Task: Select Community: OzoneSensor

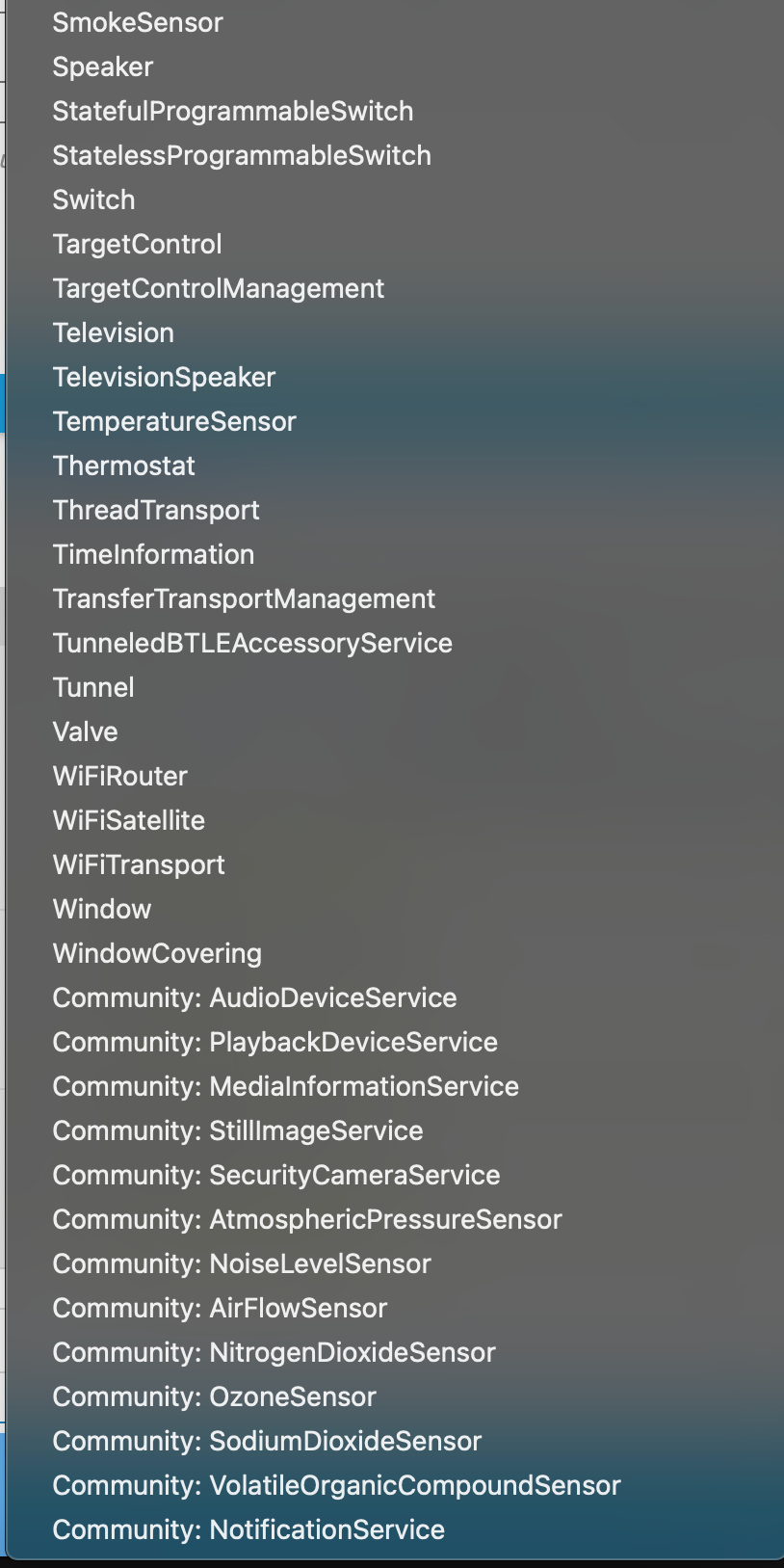Action: click(x=214, y=1396)
